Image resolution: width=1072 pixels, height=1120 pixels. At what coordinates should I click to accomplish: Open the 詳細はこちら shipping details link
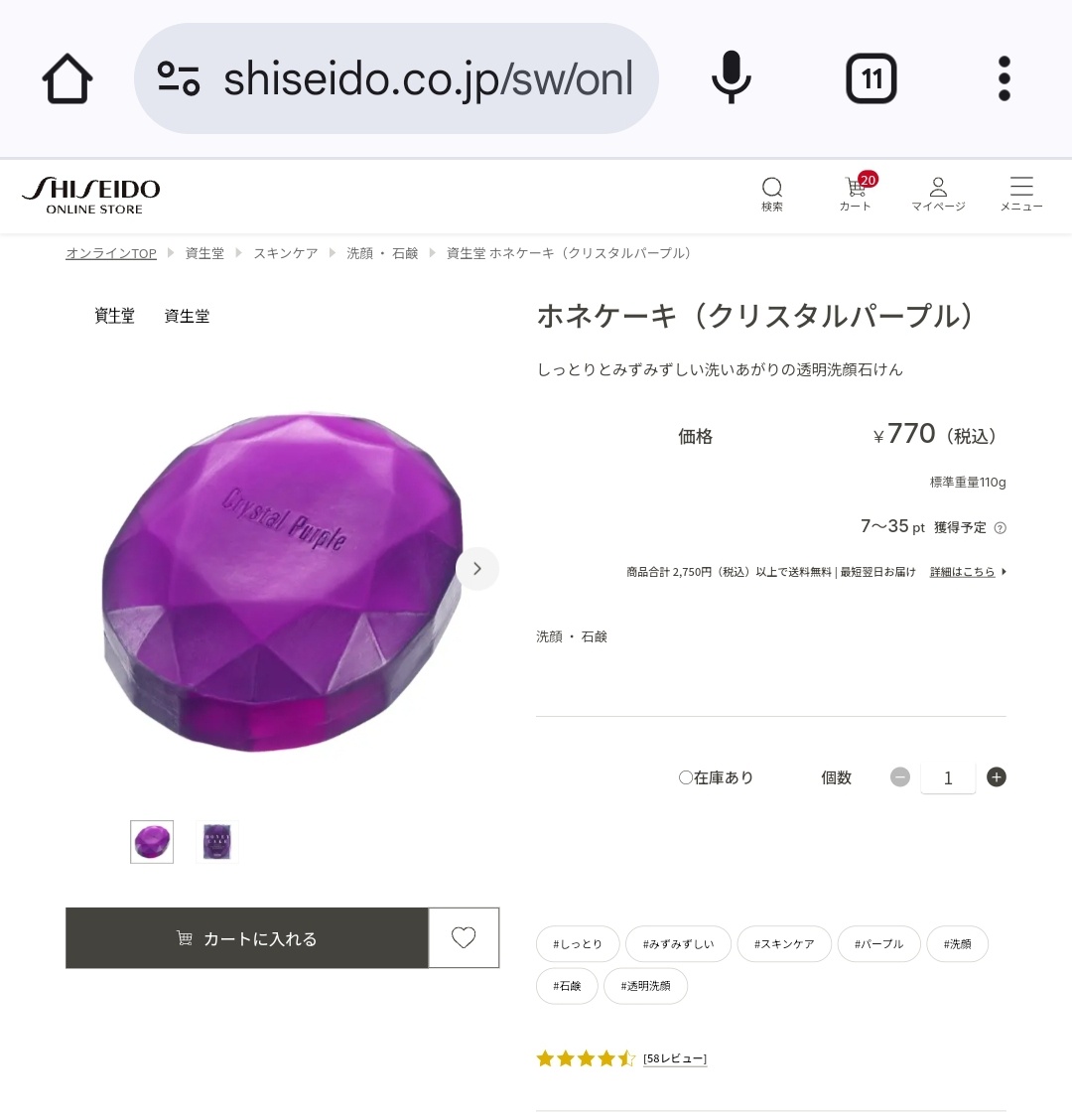tap(963, 572)
